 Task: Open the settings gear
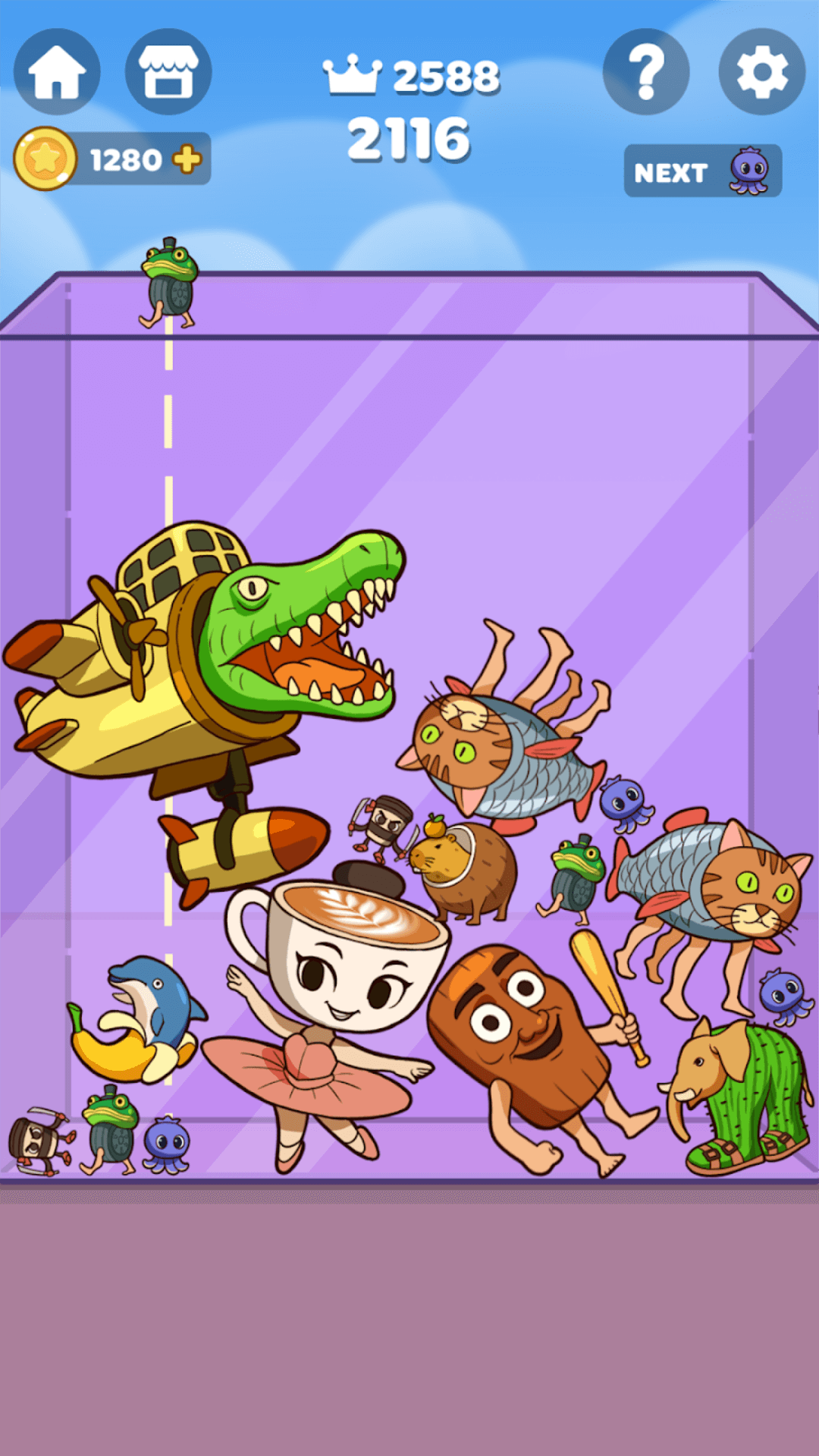coord(761,72)
